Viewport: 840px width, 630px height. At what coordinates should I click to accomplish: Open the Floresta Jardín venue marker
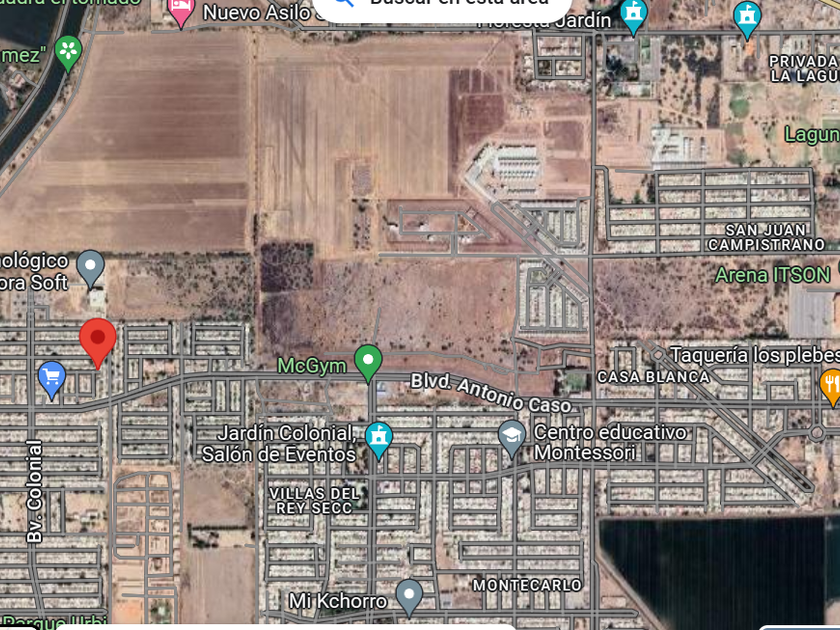click(632, 16)
